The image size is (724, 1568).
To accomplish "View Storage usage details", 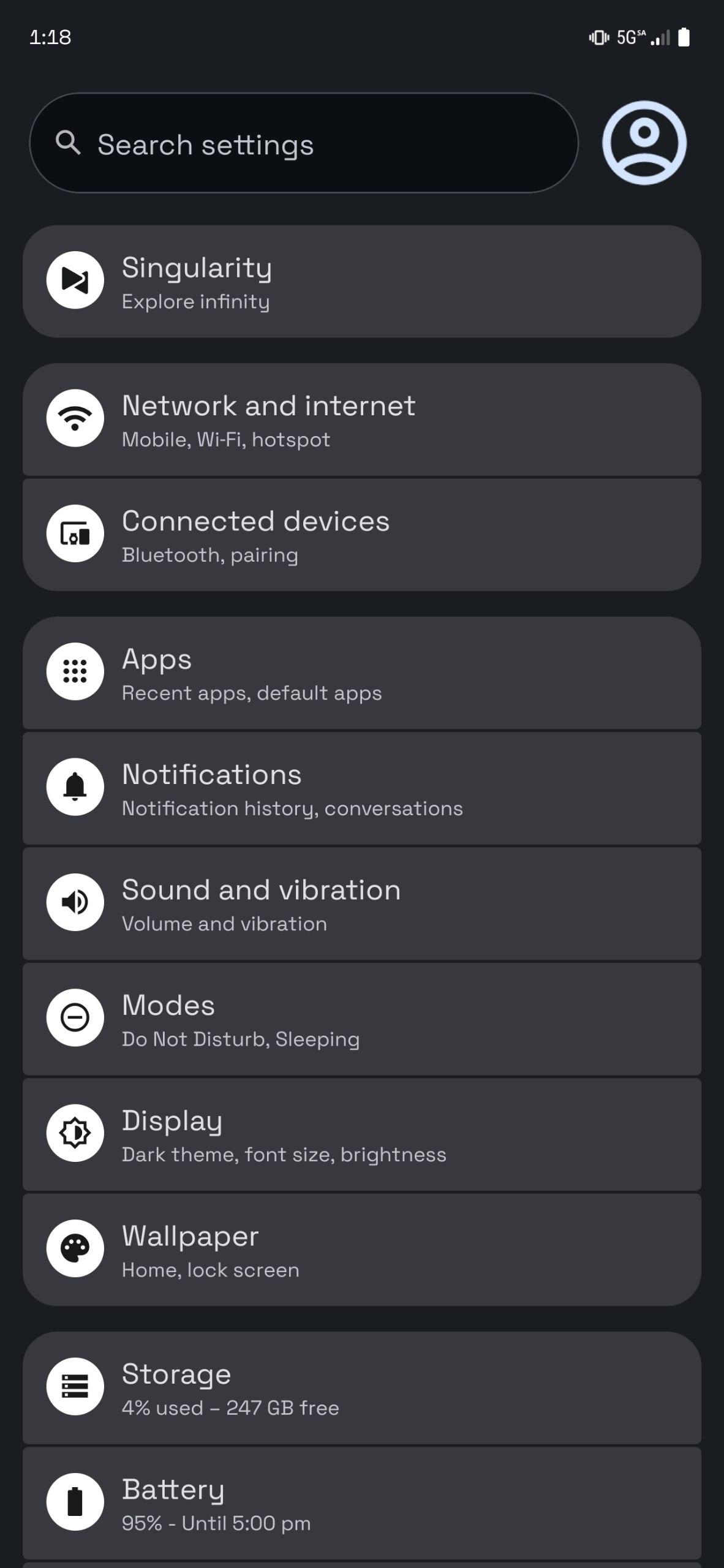I will [x=361, y=1388].
